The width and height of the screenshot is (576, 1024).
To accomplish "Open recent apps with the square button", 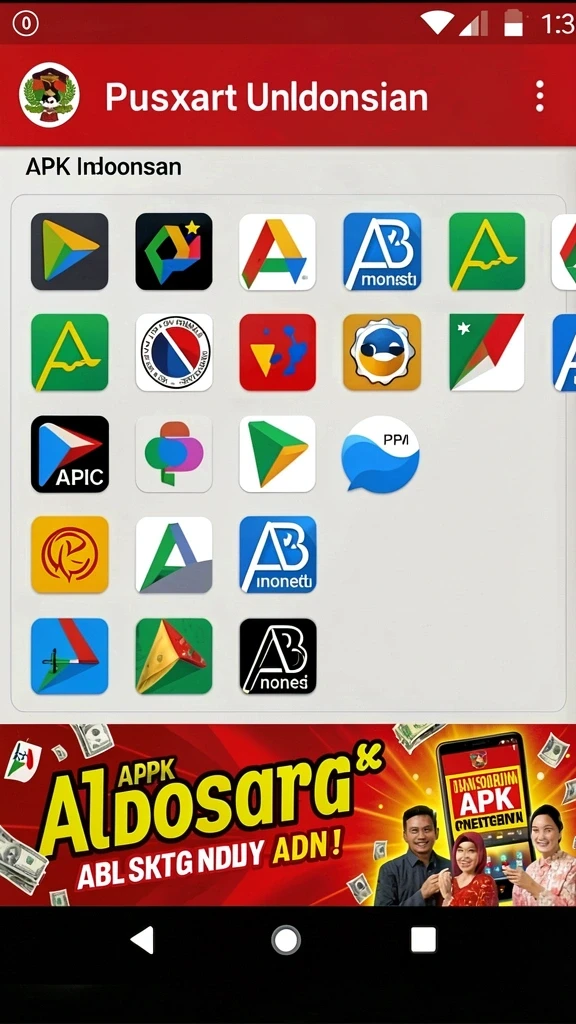I will click(x=423, y=940).
